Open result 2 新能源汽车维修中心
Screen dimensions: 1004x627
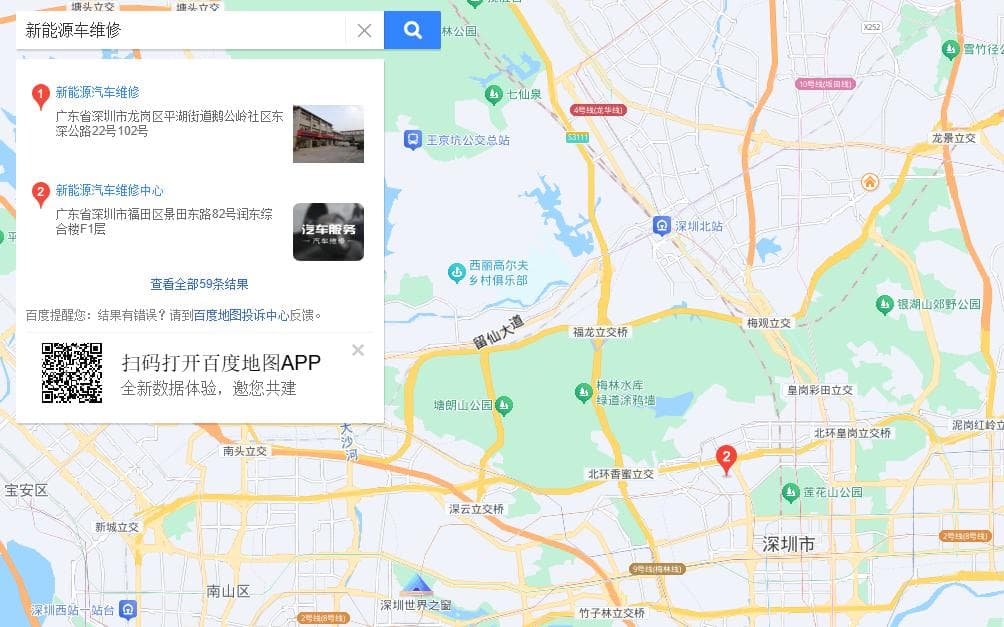pos(109,190)
